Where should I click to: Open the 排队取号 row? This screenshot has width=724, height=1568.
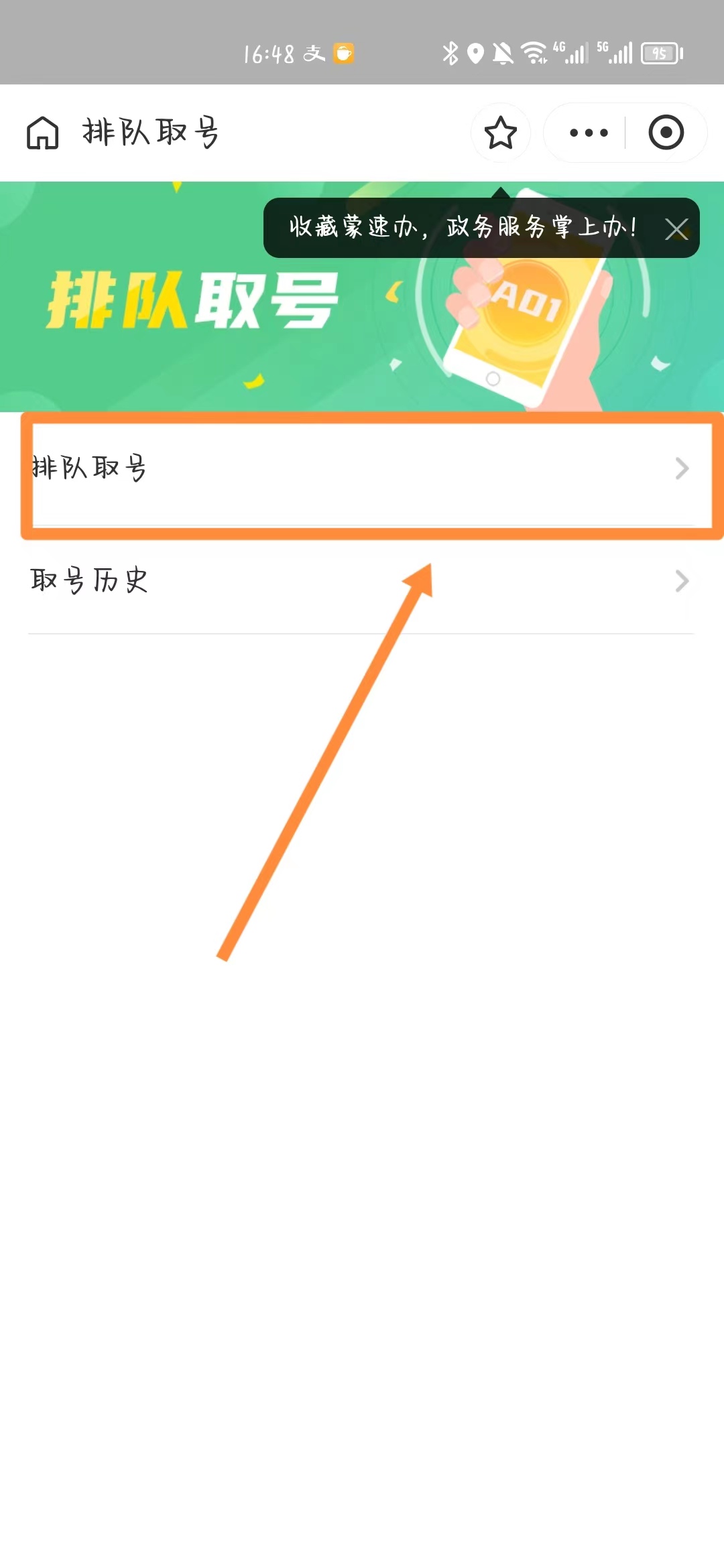coord(362,469)
